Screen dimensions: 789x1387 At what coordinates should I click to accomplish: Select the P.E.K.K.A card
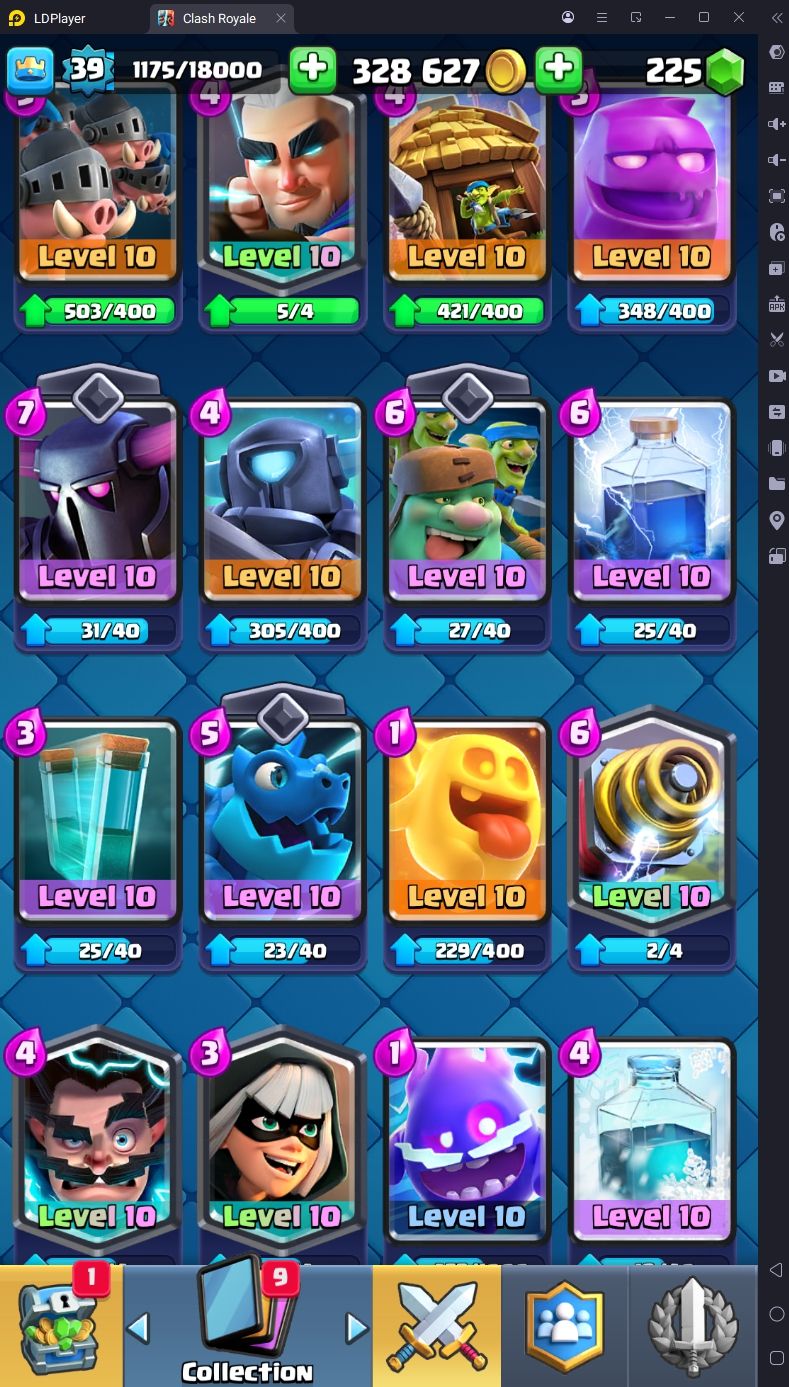point(97,500)
